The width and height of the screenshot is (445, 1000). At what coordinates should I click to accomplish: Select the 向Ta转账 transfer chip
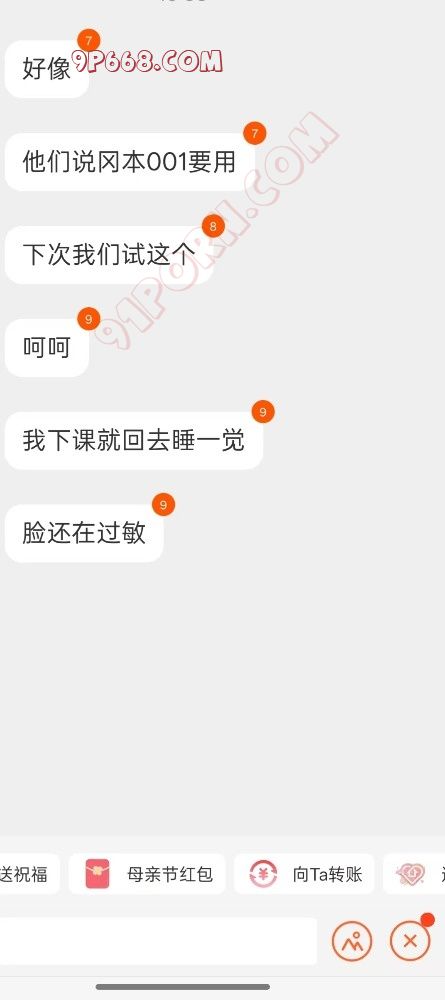304,874
